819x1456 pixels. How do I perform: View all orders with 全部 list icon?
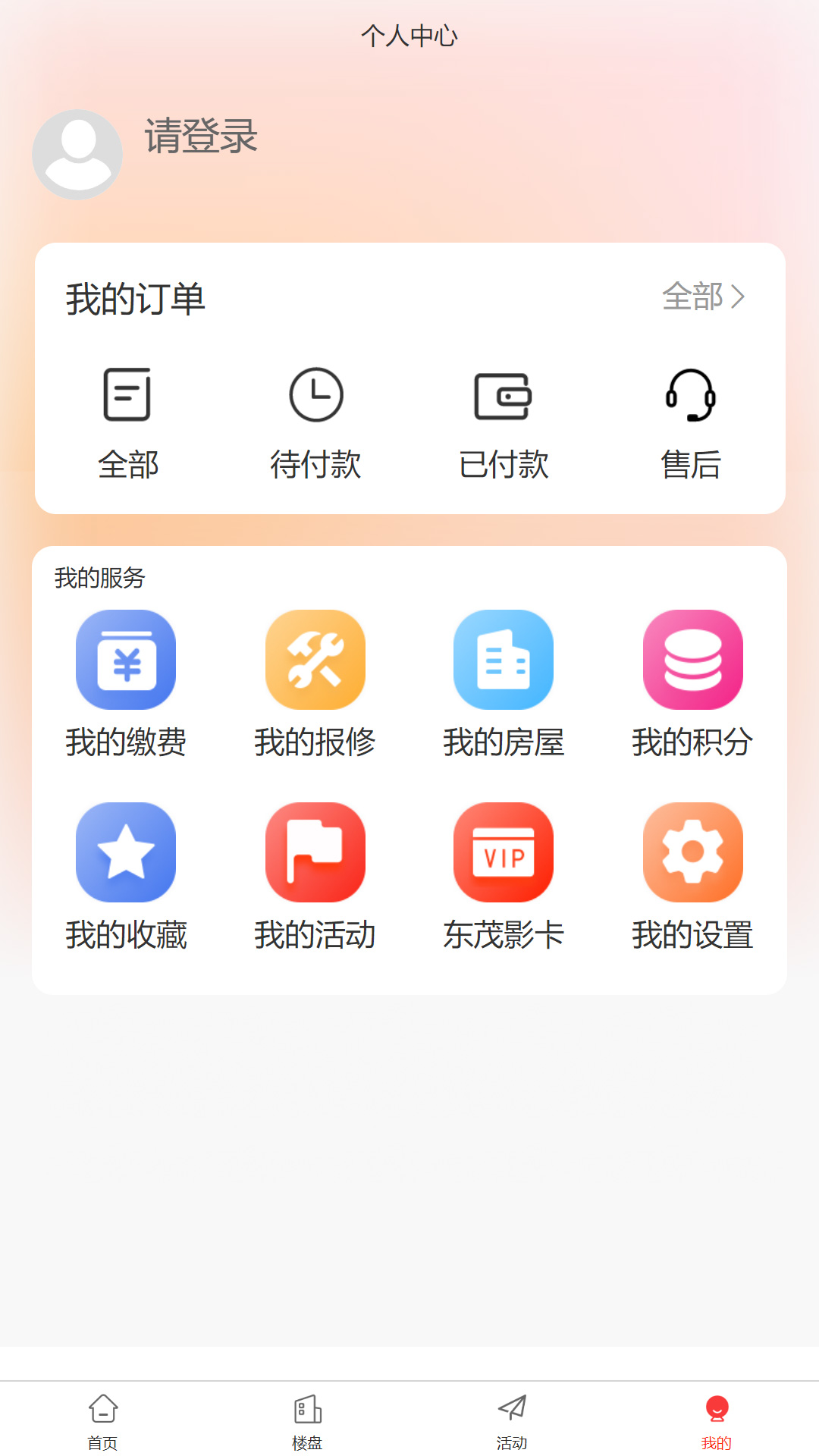coord(127,394)
